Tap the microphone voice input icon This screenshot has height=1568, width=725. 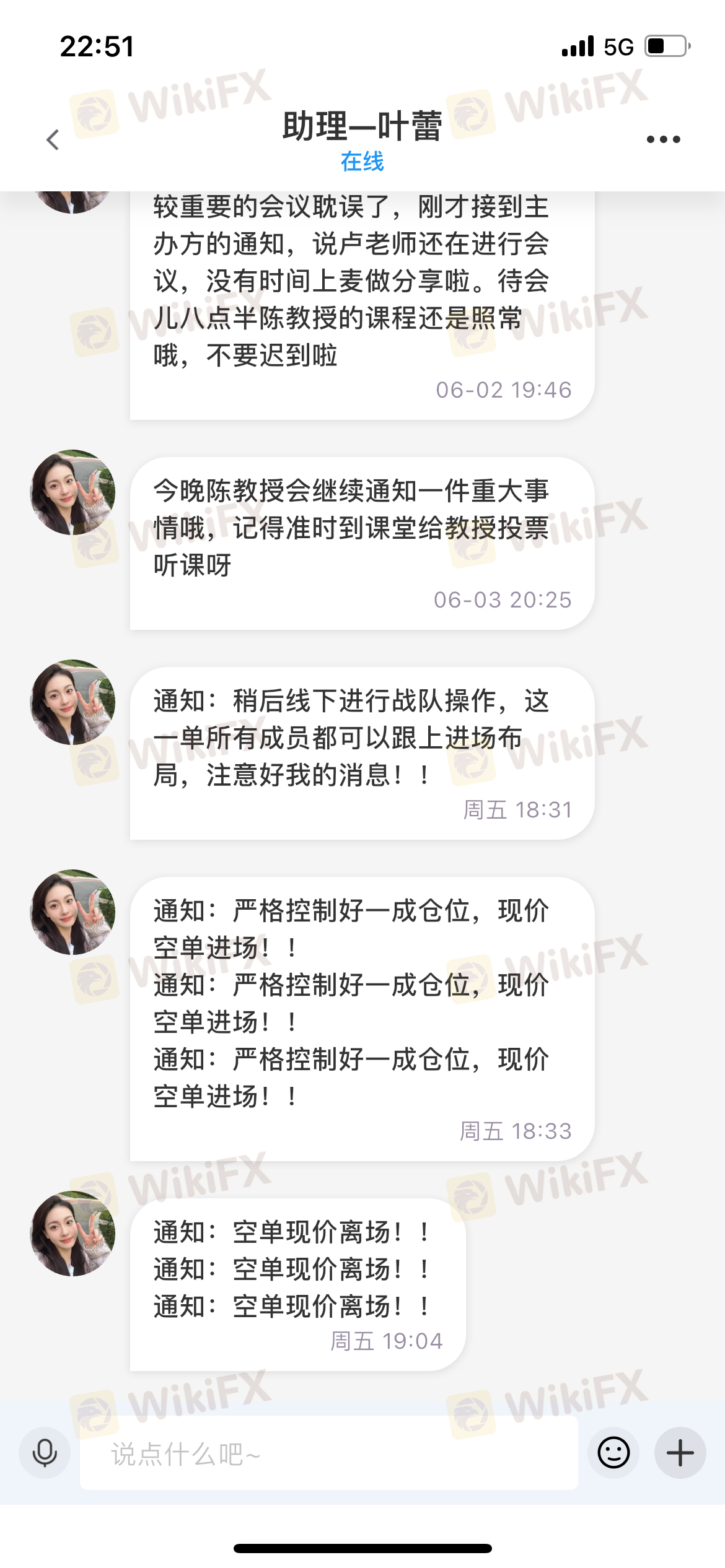tap(45, 1453)
